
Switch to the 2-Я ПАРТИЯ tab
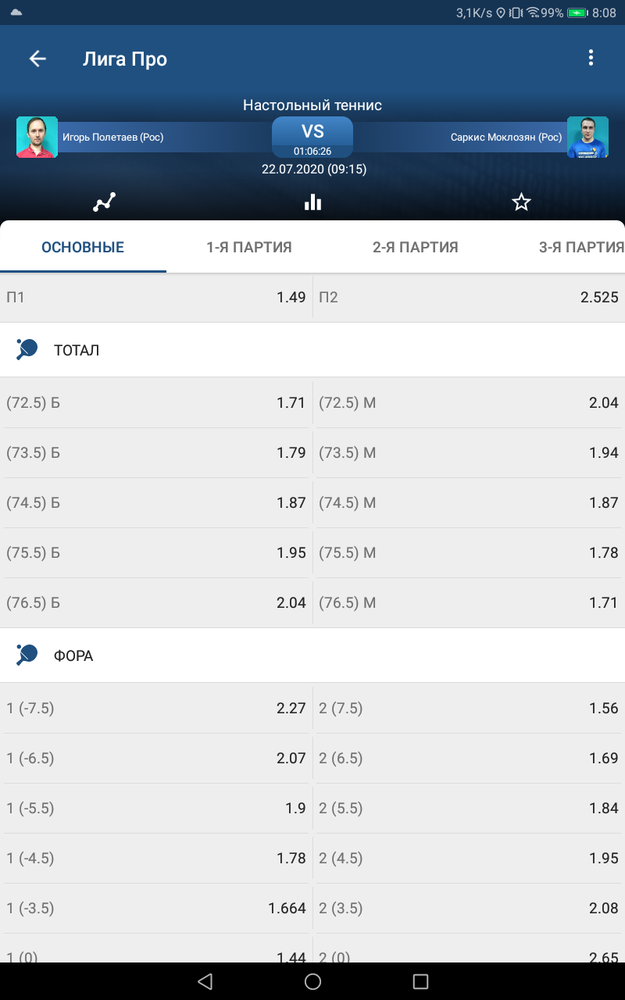[x=415, y=247]
